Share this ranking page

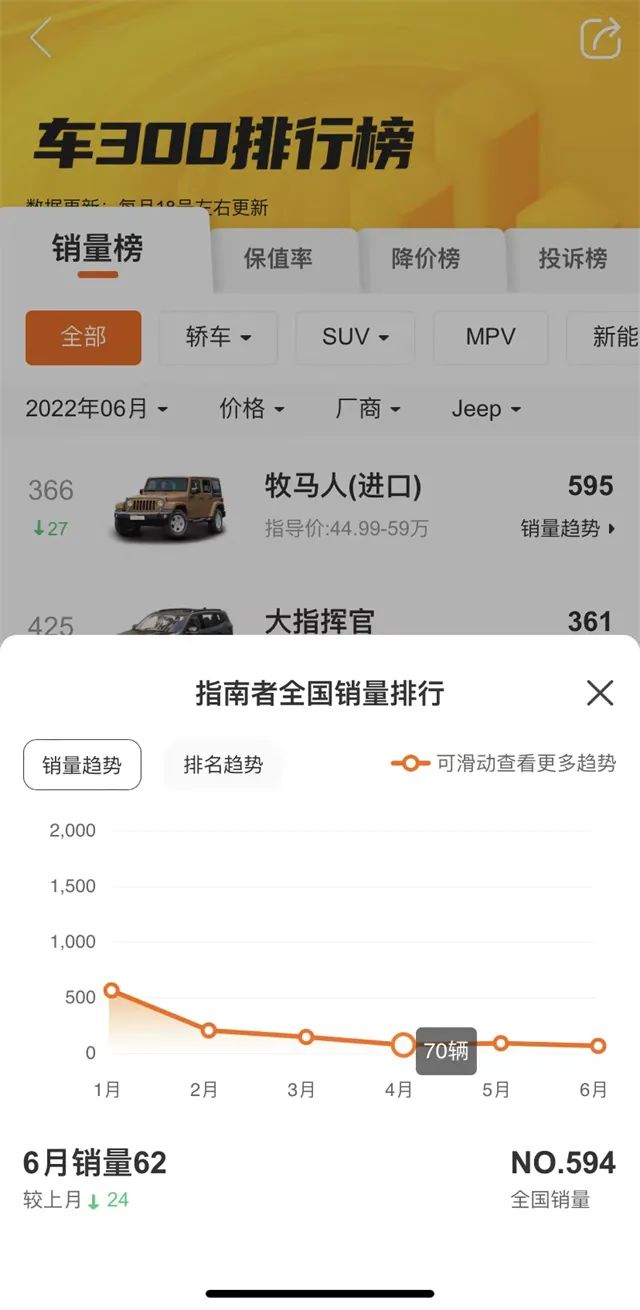(600, 39)
